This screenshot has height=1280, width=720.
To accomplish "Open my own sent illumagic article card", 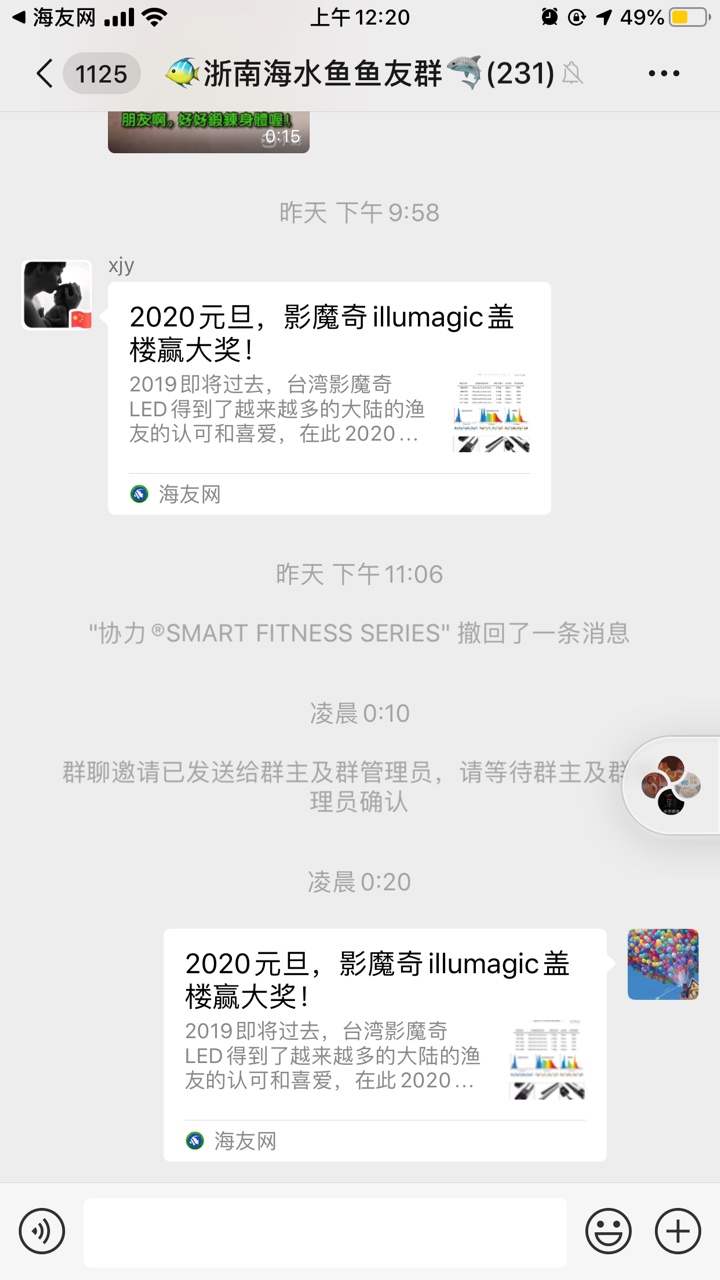I will [385, 1044].
